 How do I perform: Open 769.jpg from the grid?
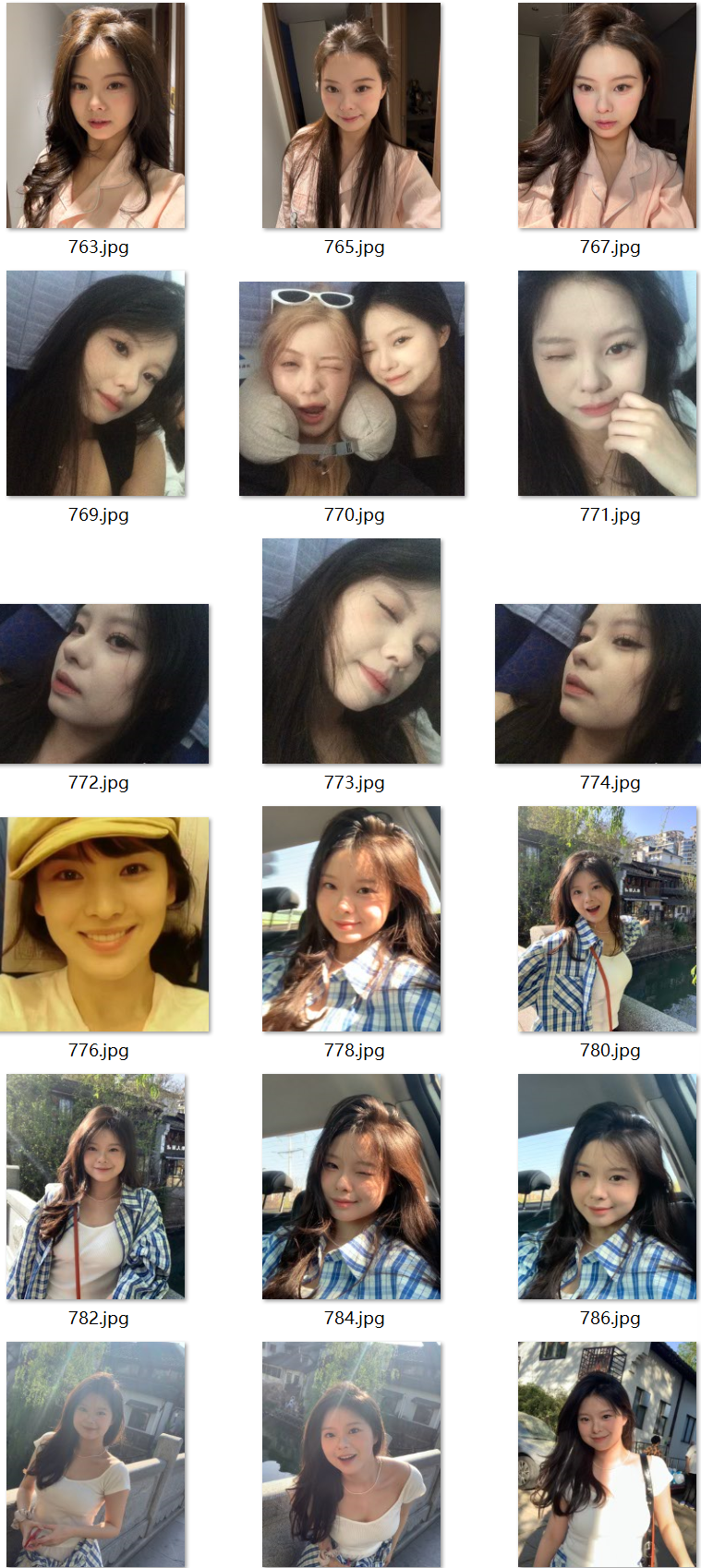pyautogui.click(x=96, y=383)
